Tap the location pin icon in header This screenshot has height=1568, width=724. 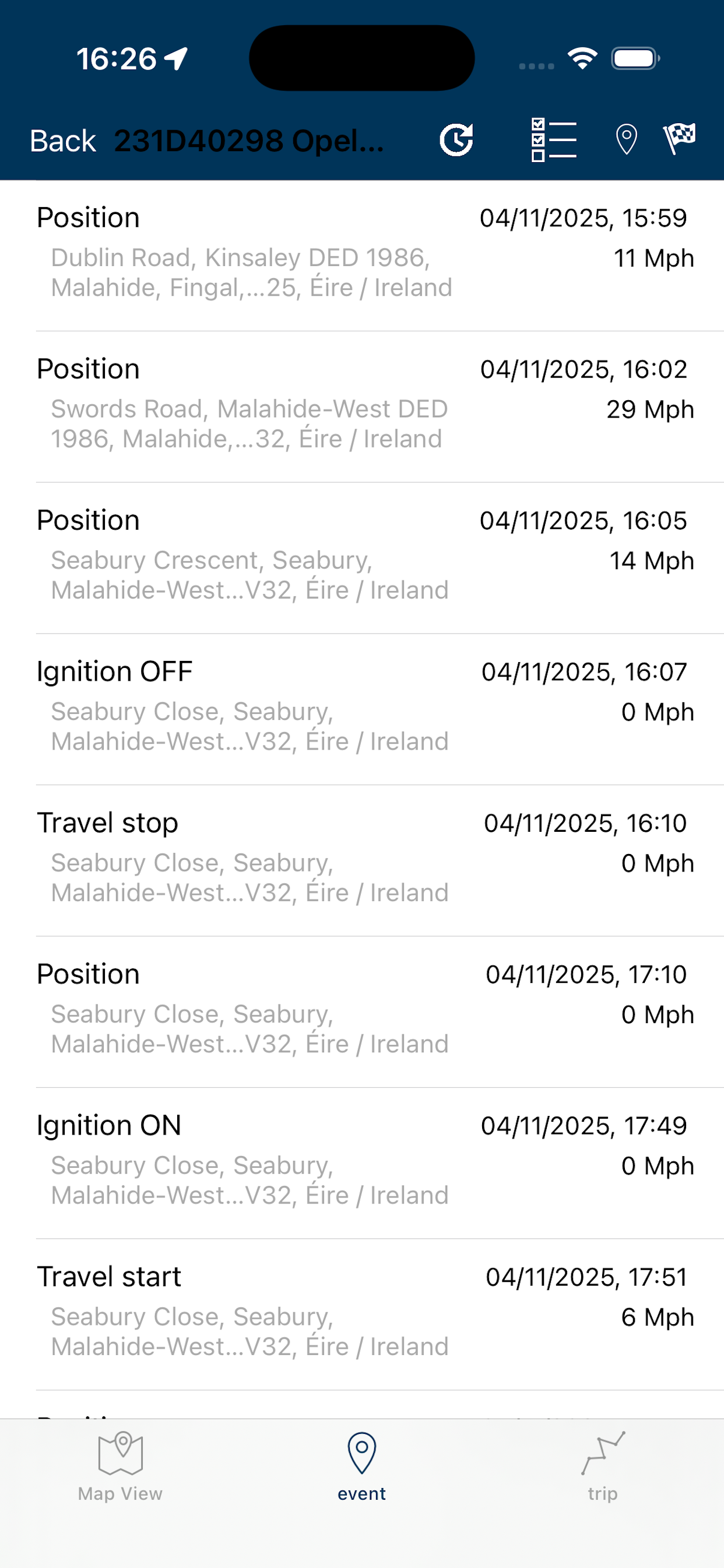[626, 140]
